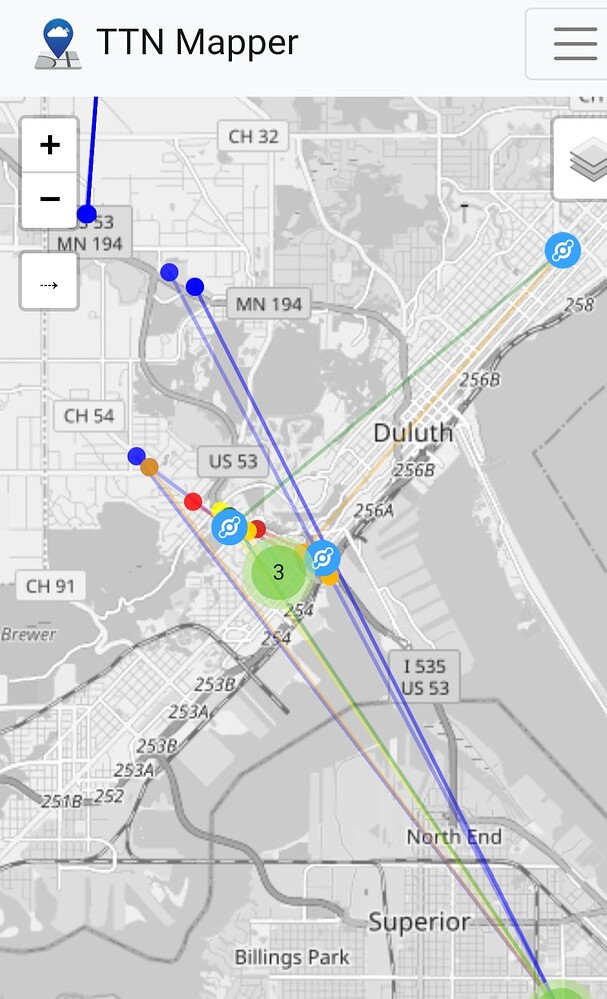Select the gateway marker northeast of Duluth
The image size is (607, 999).
tap(563, 250)
